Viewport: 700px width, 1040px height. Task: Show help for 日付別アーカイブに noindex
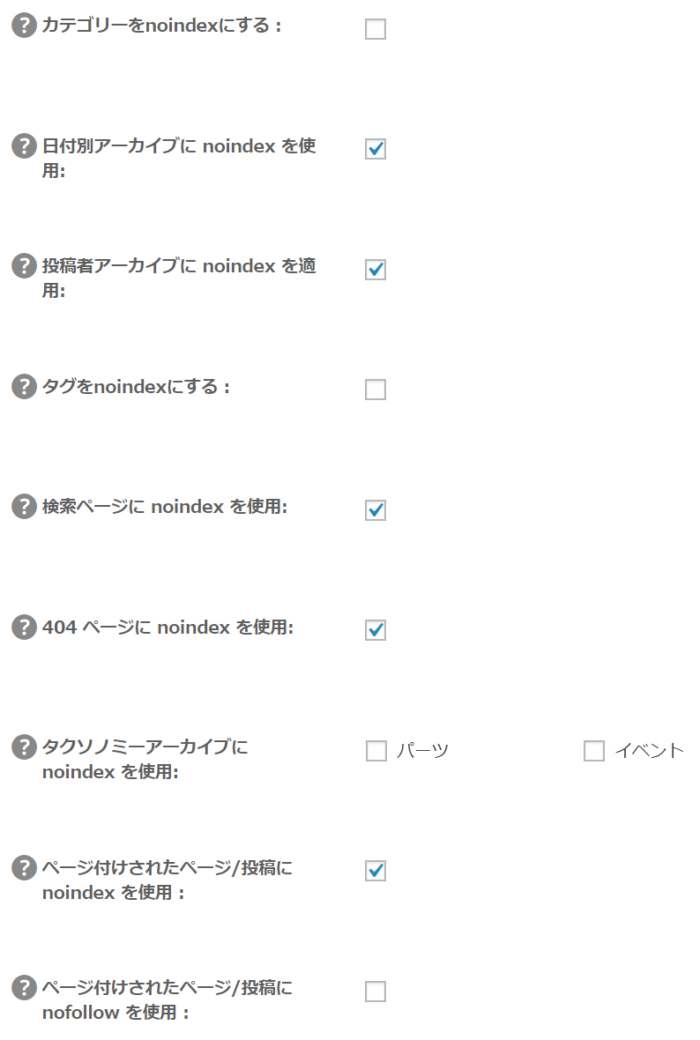pos(23,147)
